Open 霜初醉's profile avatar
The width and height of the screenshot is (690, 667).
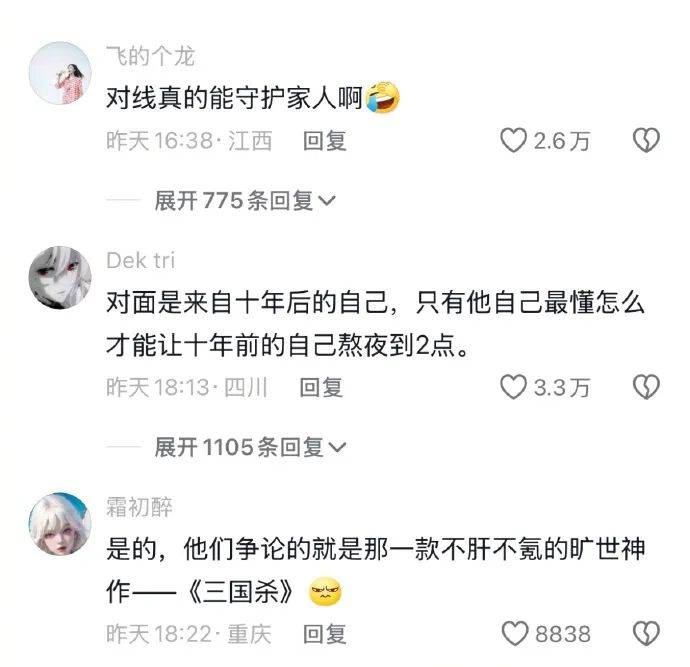pos(59,523)
